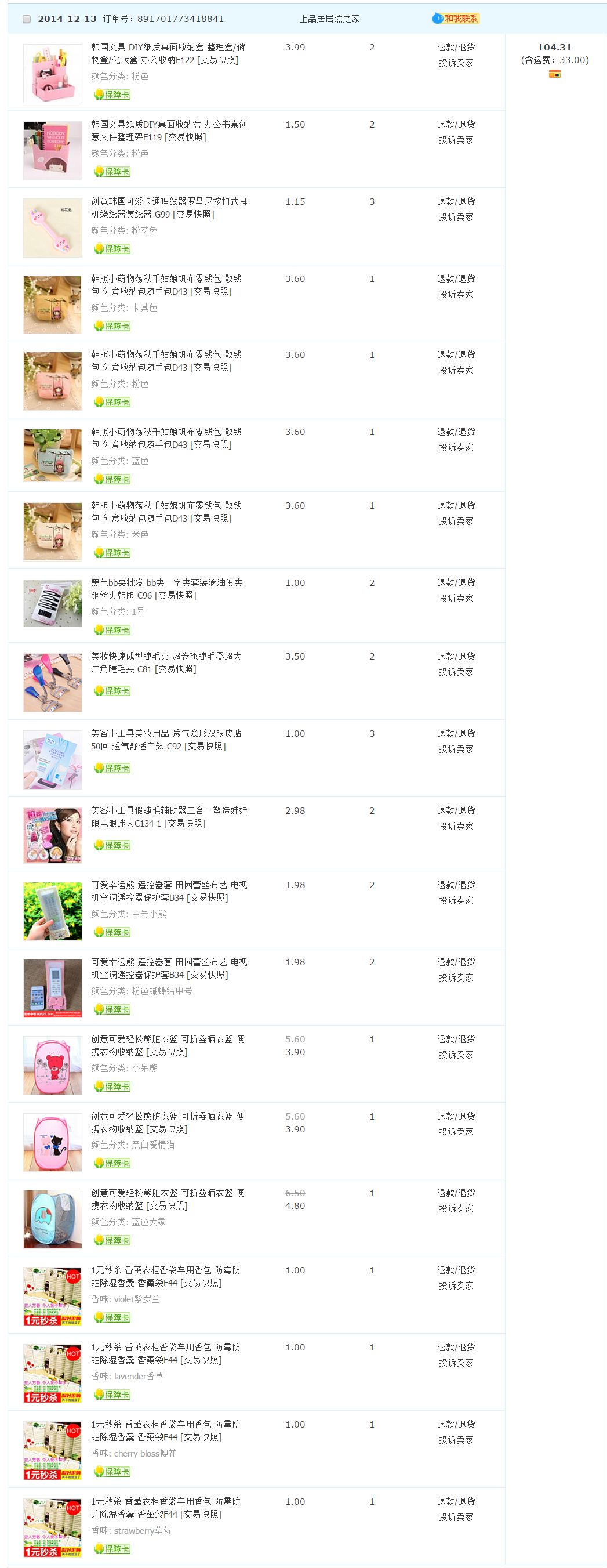The image size is (607, 1568).
Task: Select the order checkbox dated 2014-12-13
Action: coord(26,19)
